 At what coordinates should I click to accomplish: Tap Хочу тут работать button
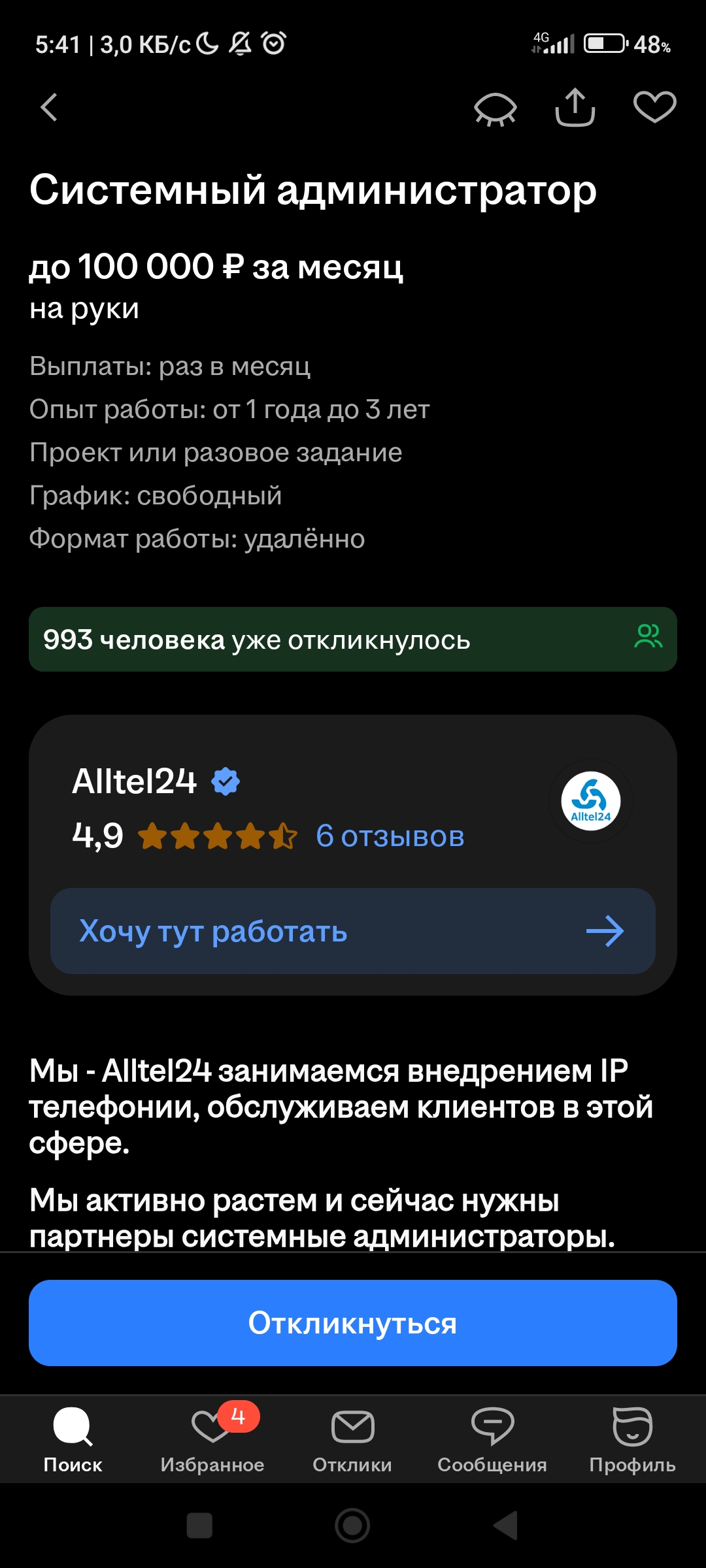click(353, 931)
